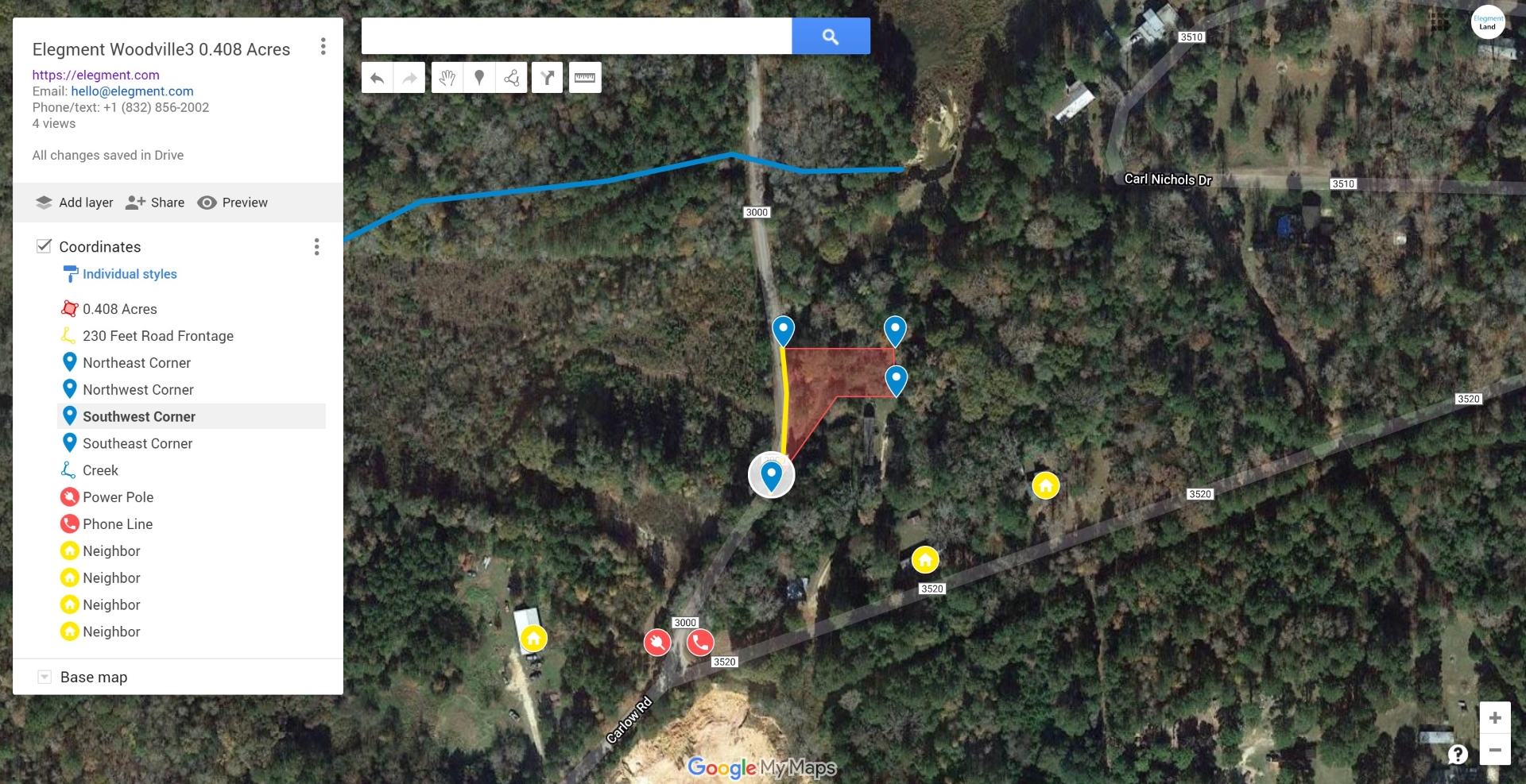
Task: Expand the Base map options
Action: click(45, 677)
